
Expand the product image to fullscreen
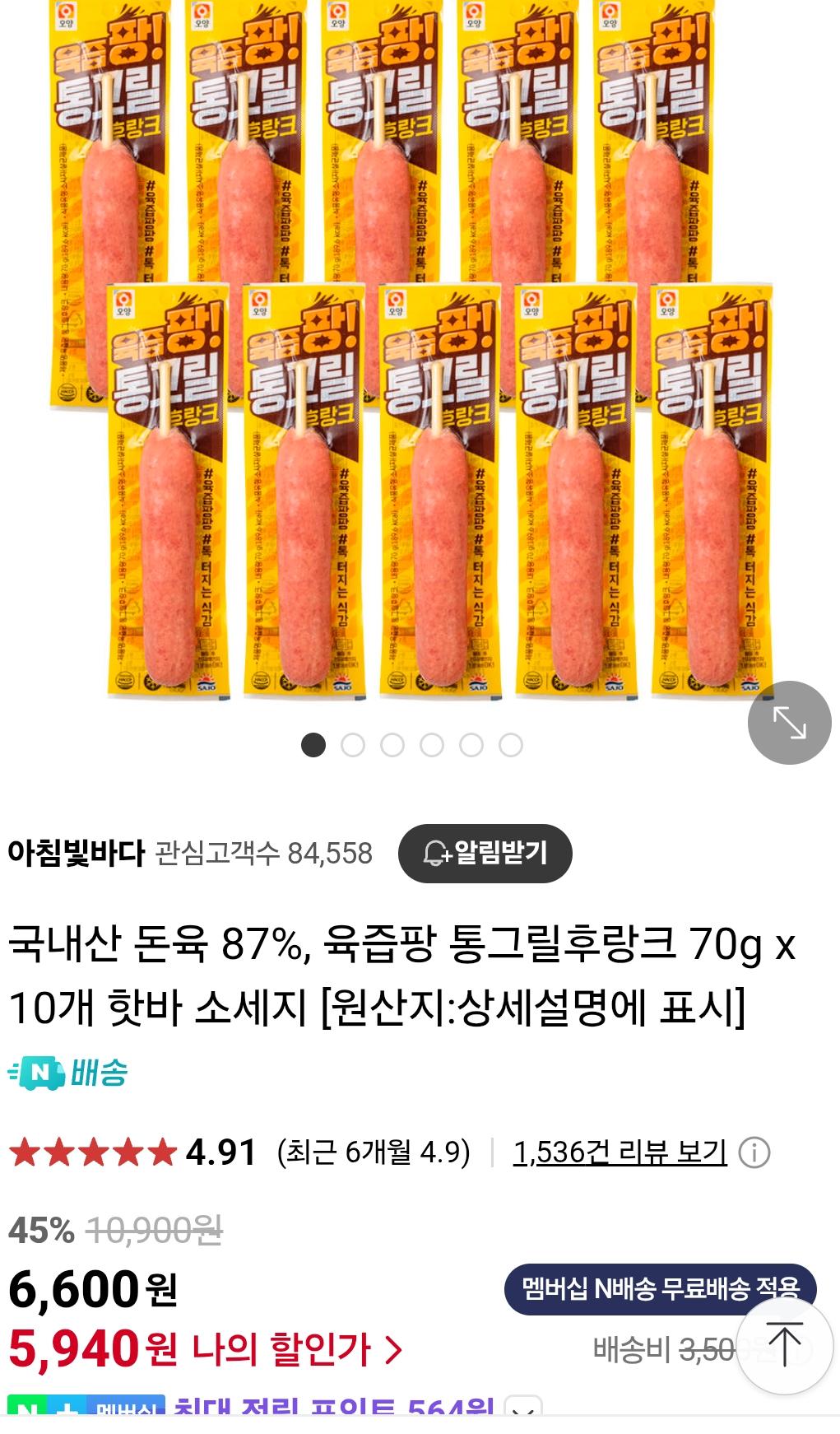coord(789,722)
